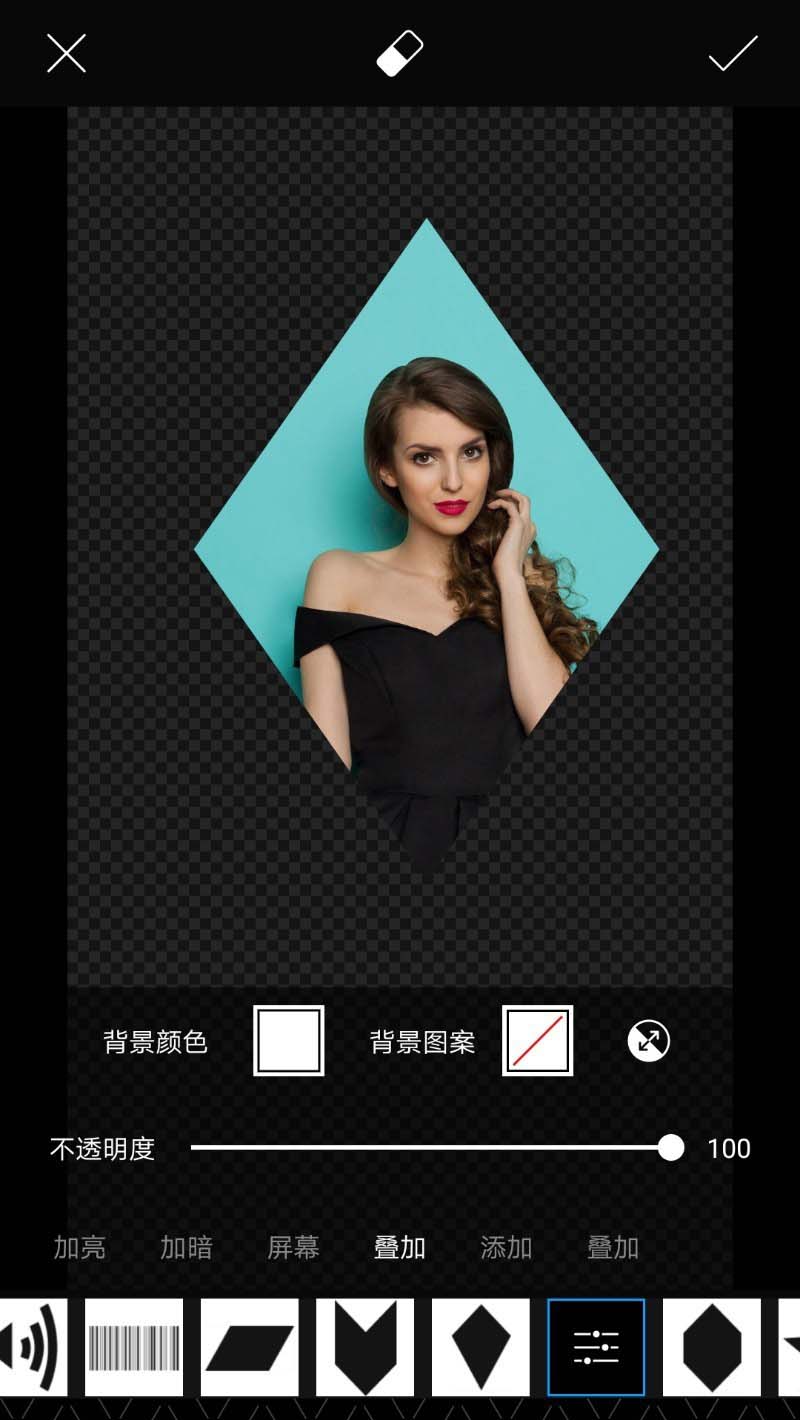800x1420 pixels.
Task: Open the 背景颜色 white color swatch
Action: pos(288,1040)
